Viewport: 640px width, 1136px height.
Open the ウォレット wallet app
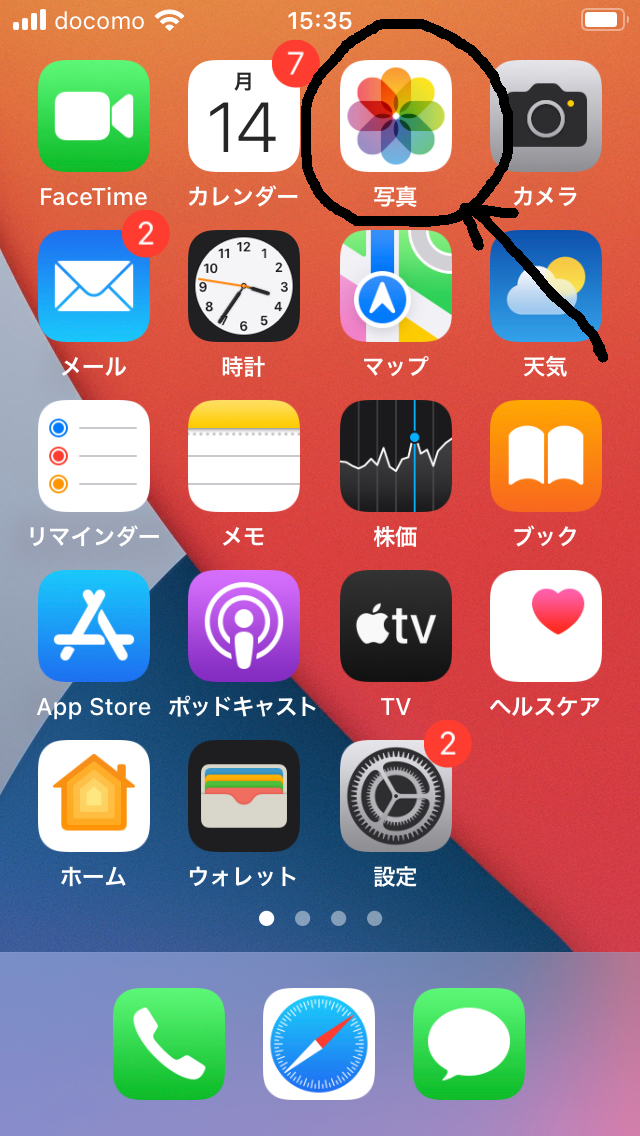(x=244, y=796)
